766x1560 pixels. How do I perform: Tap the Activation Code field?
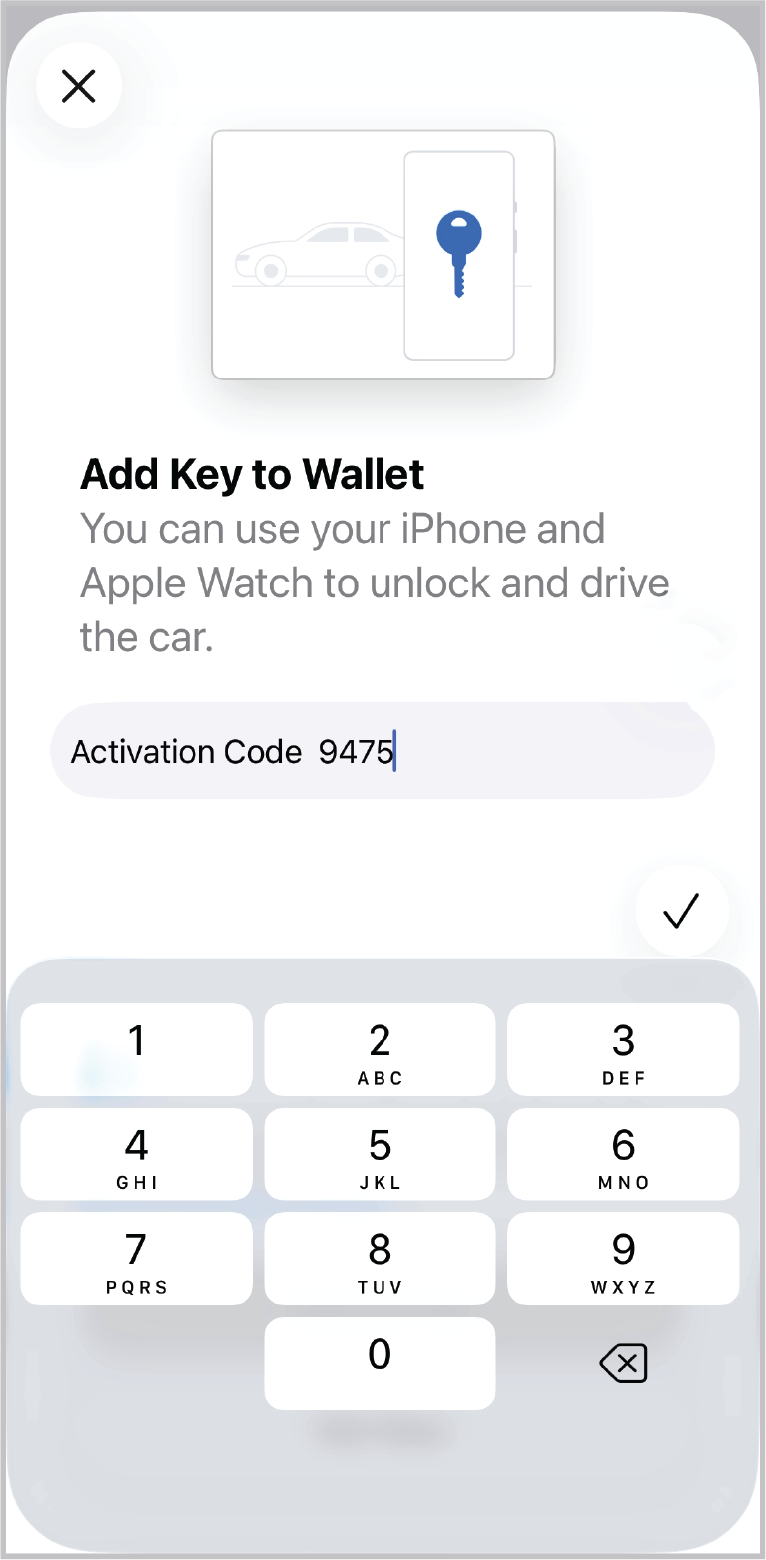(383, 751)
